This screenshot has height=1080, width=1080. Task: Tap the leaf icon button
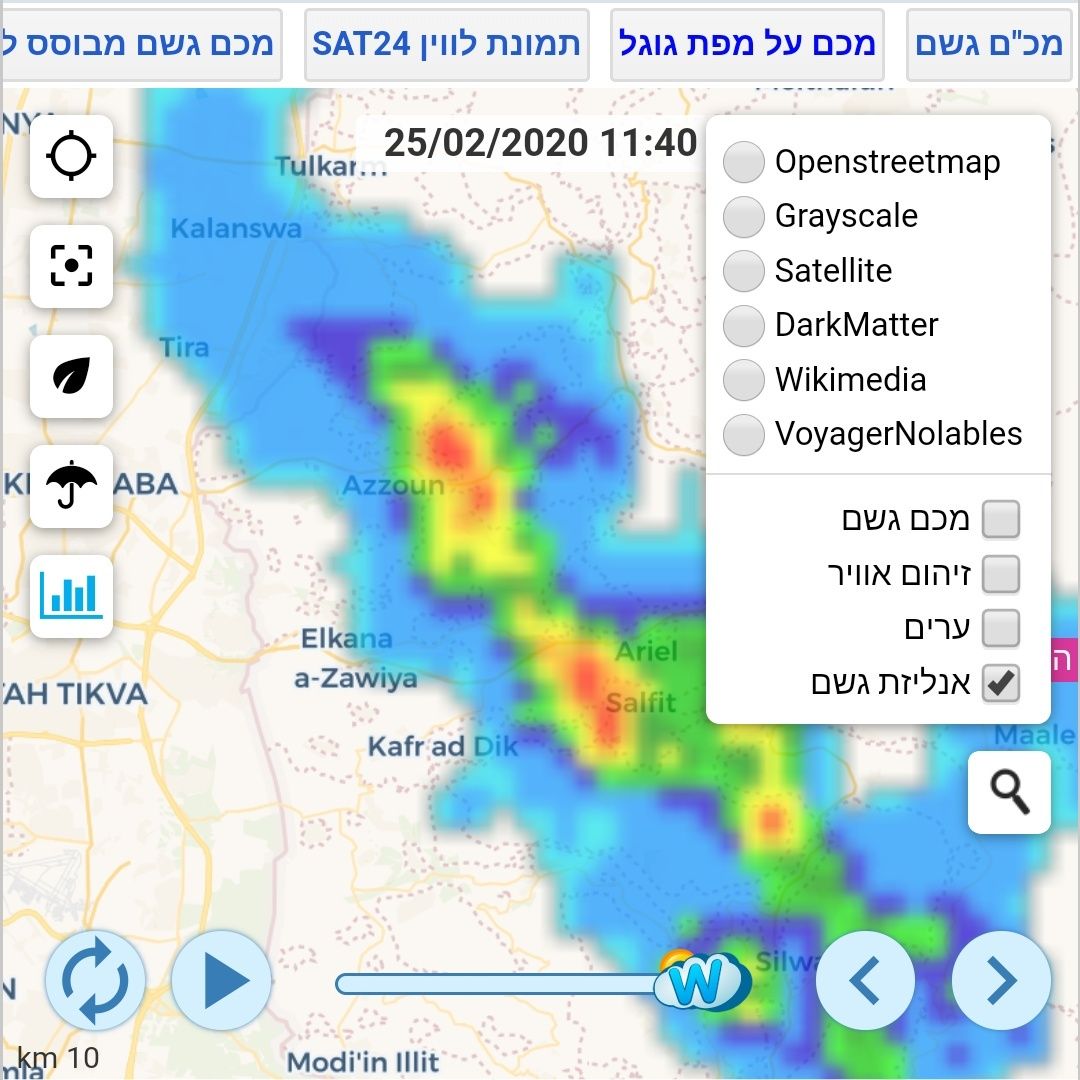[72, 376]
